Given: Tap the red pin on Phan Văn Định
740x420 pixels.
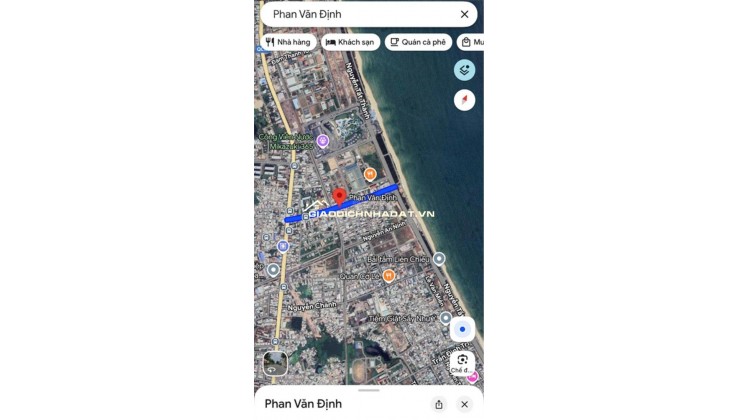Looking at the screenshot, I should pos(339,195).
